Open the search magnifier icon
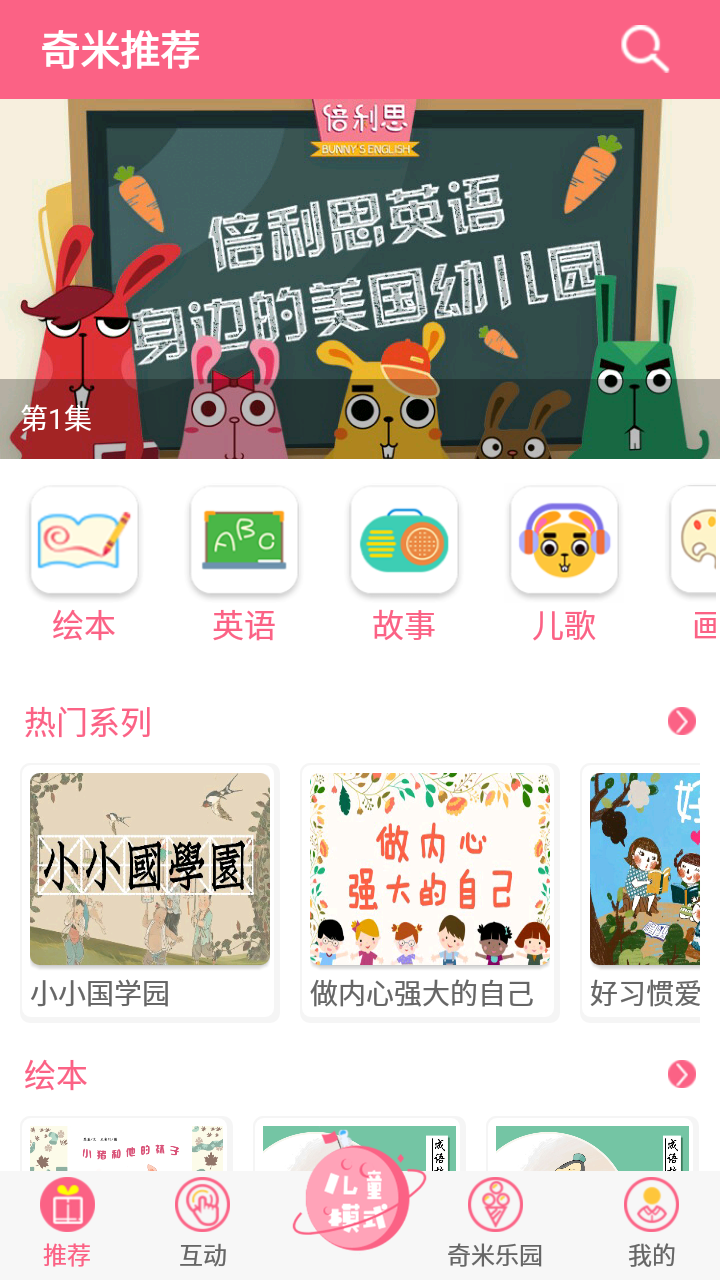This screenshot has height=1280, width=720. pyautogui.click(x=644, y=48)
